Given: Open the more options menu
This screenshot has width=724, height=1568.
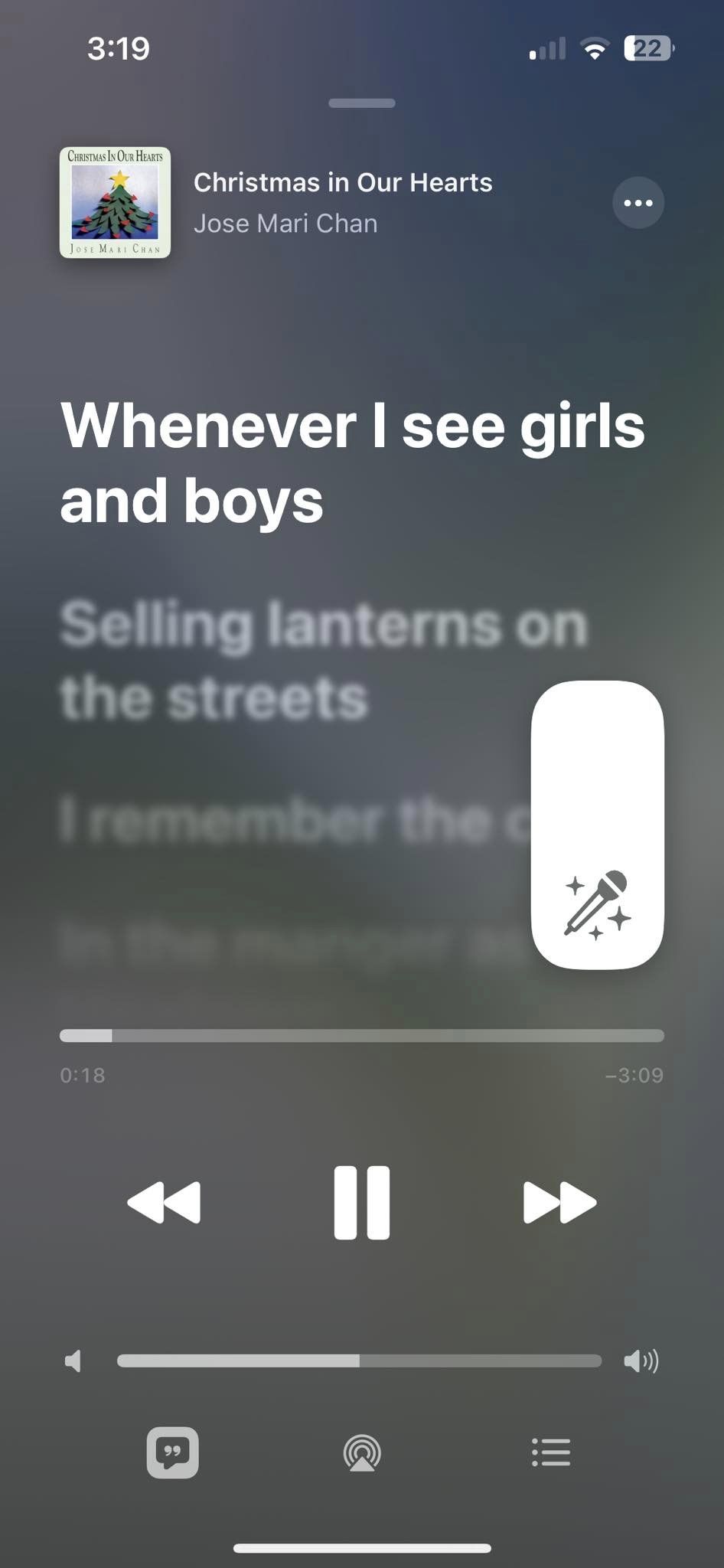Looking at the screenshot, I should tap(638, 203).
